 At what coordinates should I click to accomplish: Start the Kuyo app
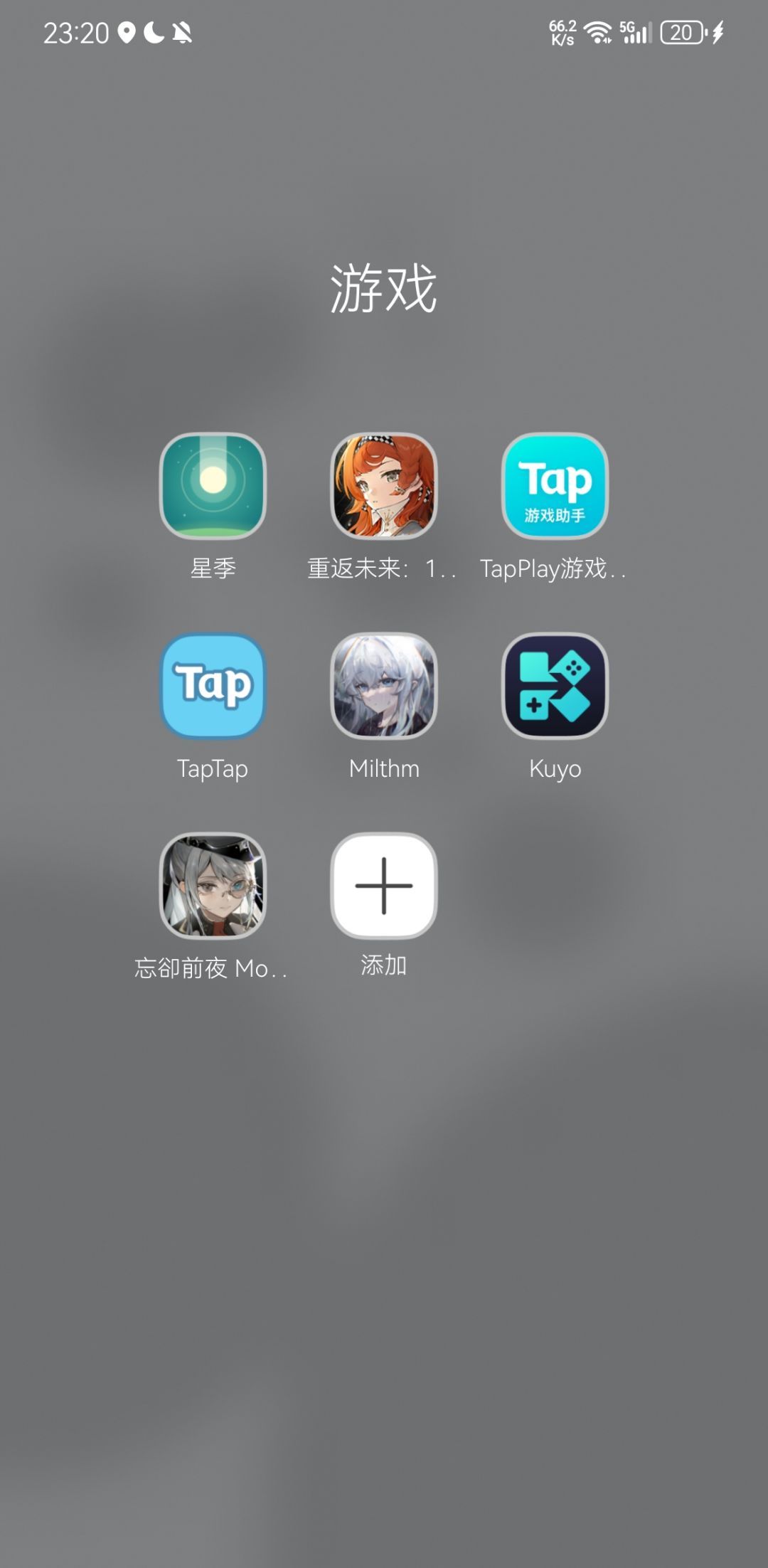[556, 684]
